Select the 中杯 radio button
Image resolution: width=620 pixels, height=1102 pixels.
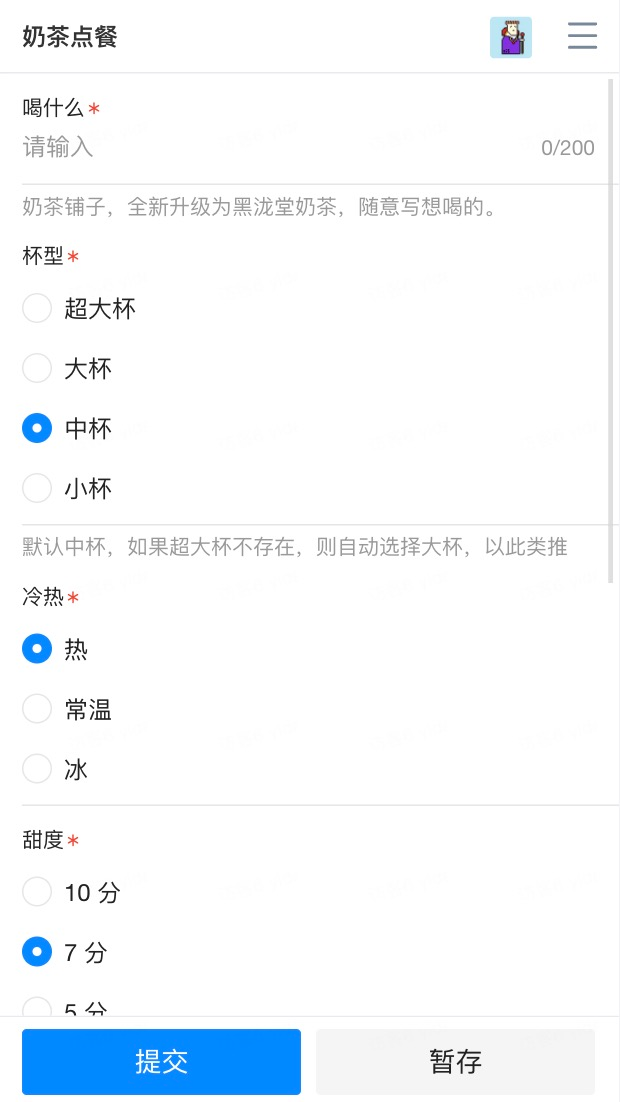[37, 429]
